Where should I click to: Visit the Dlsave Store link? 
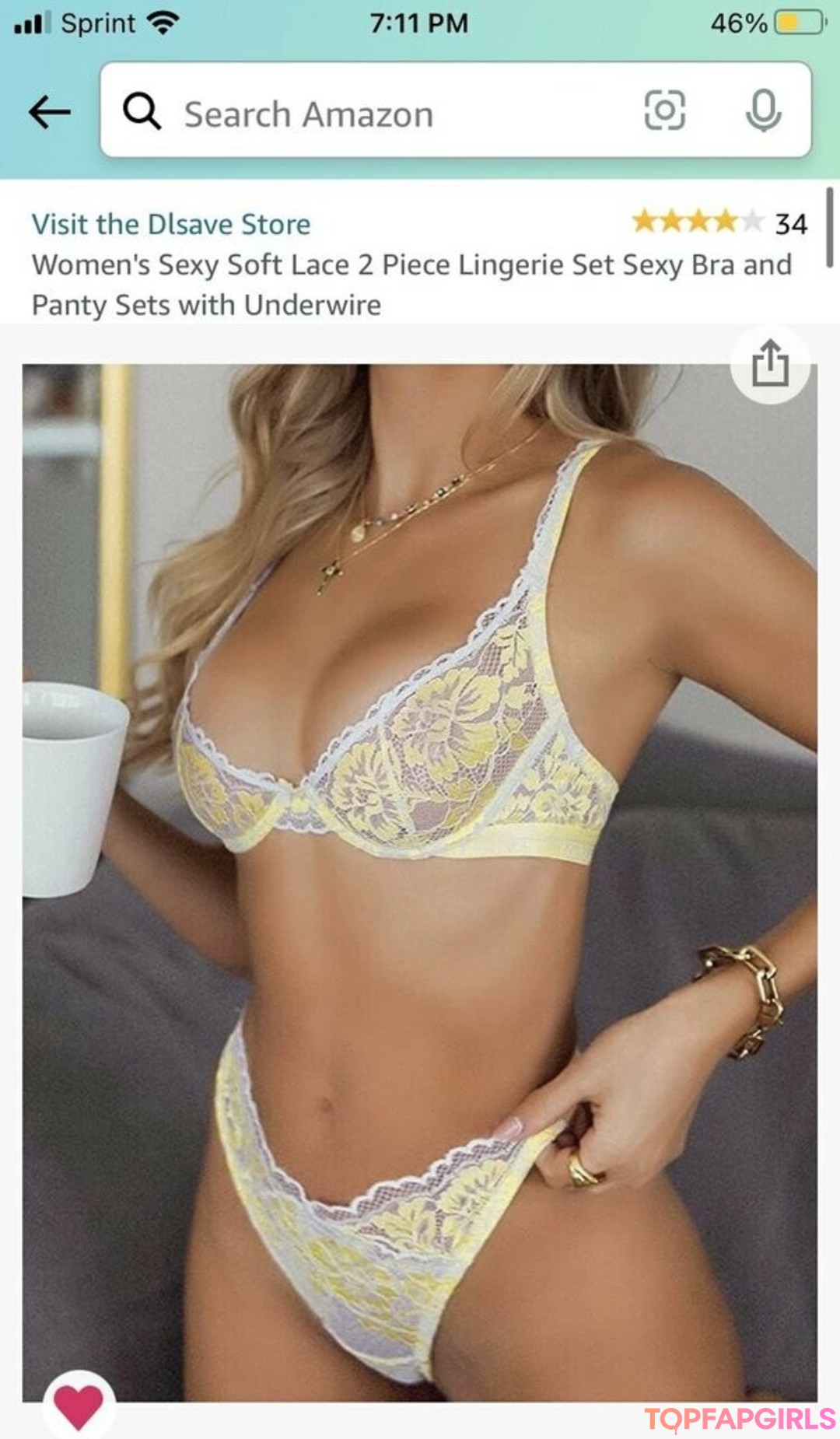(171, 225)
